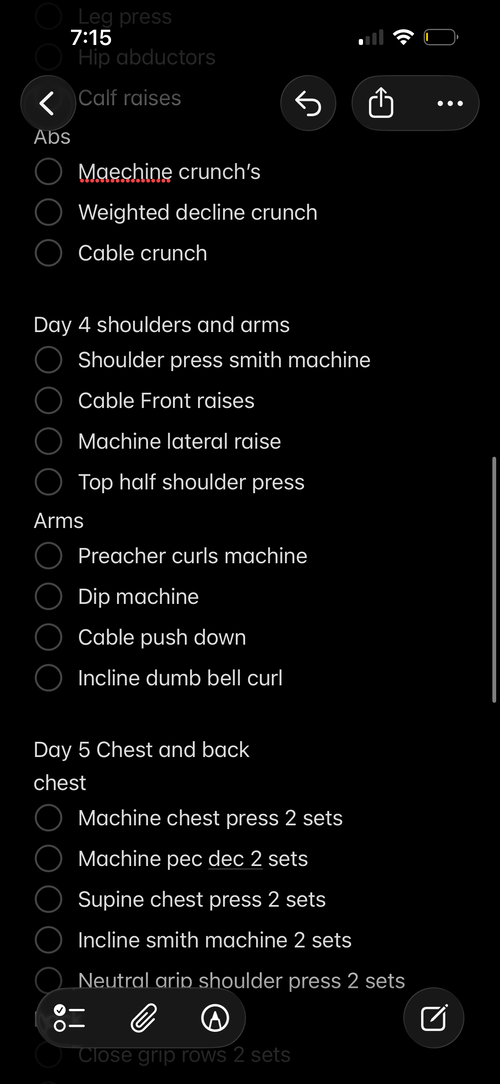The height and width of the screenshot is (1084, 500).
Task: Check off Weighted decline crunch
Action: pos(48,212)
